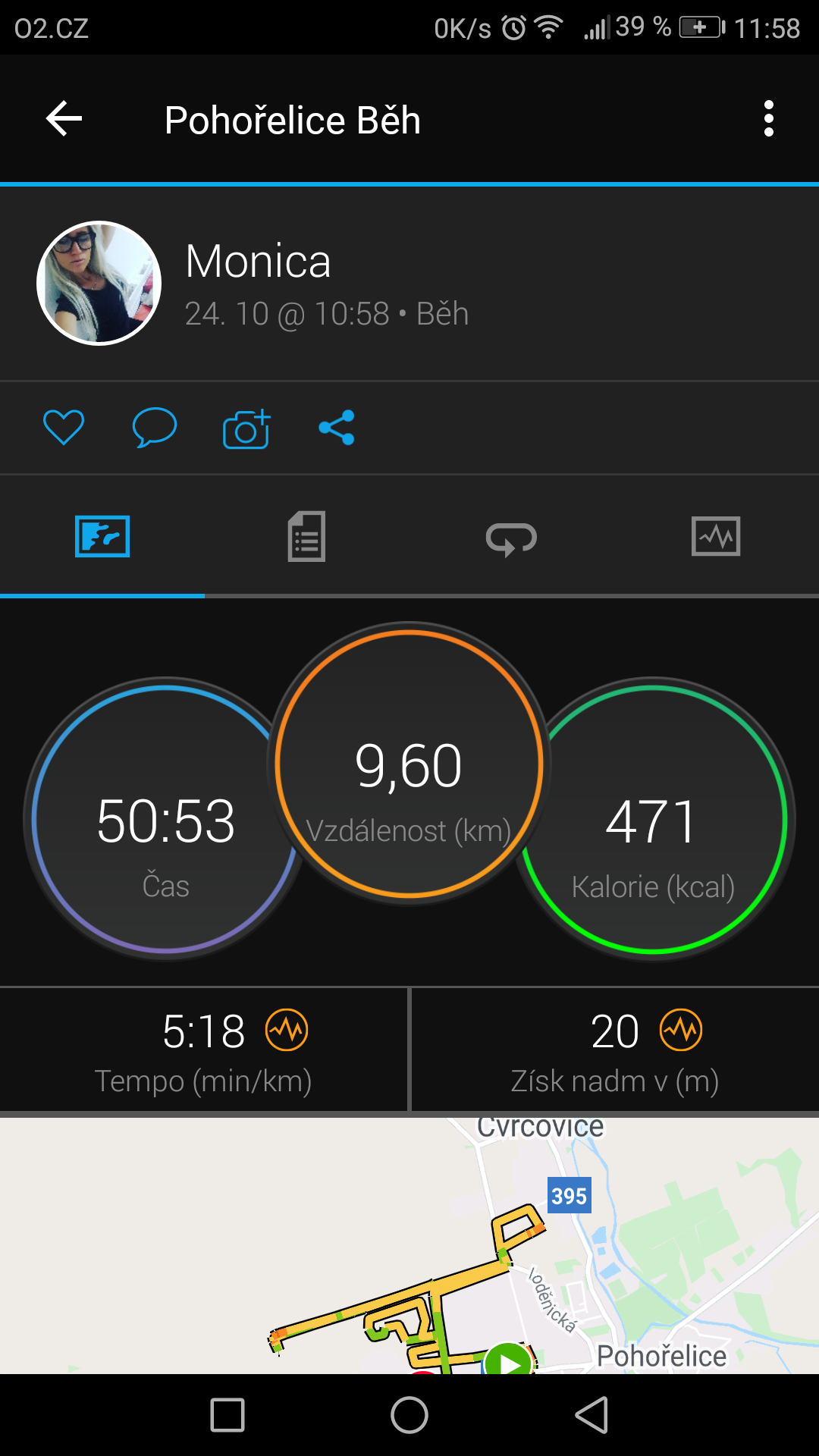819x1456 pixels.
Task: Switch to the laps tab
Action: [511, 538]
